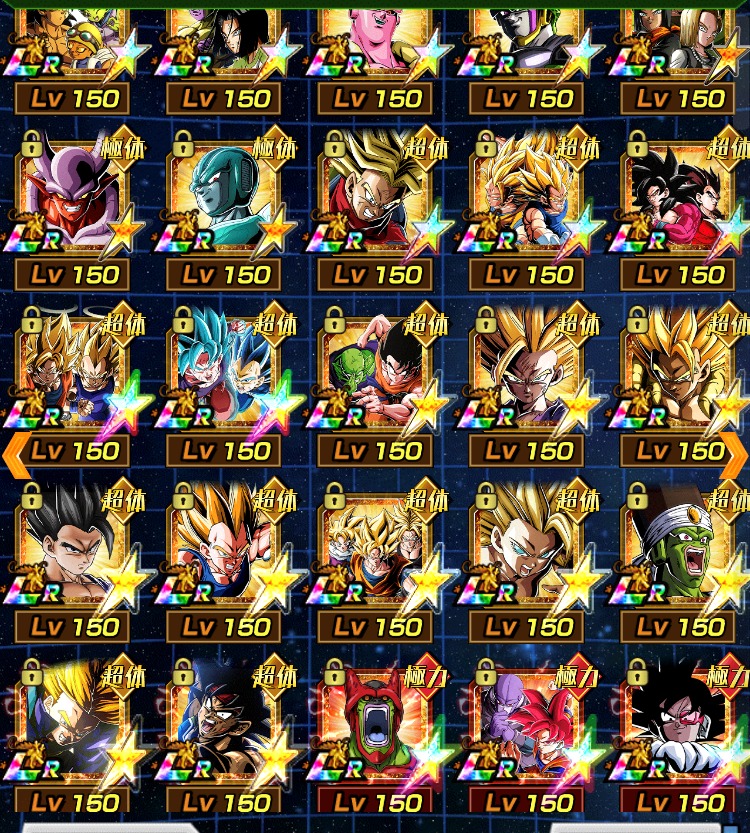Choose the card with the green Namekian and fighter

375,372
